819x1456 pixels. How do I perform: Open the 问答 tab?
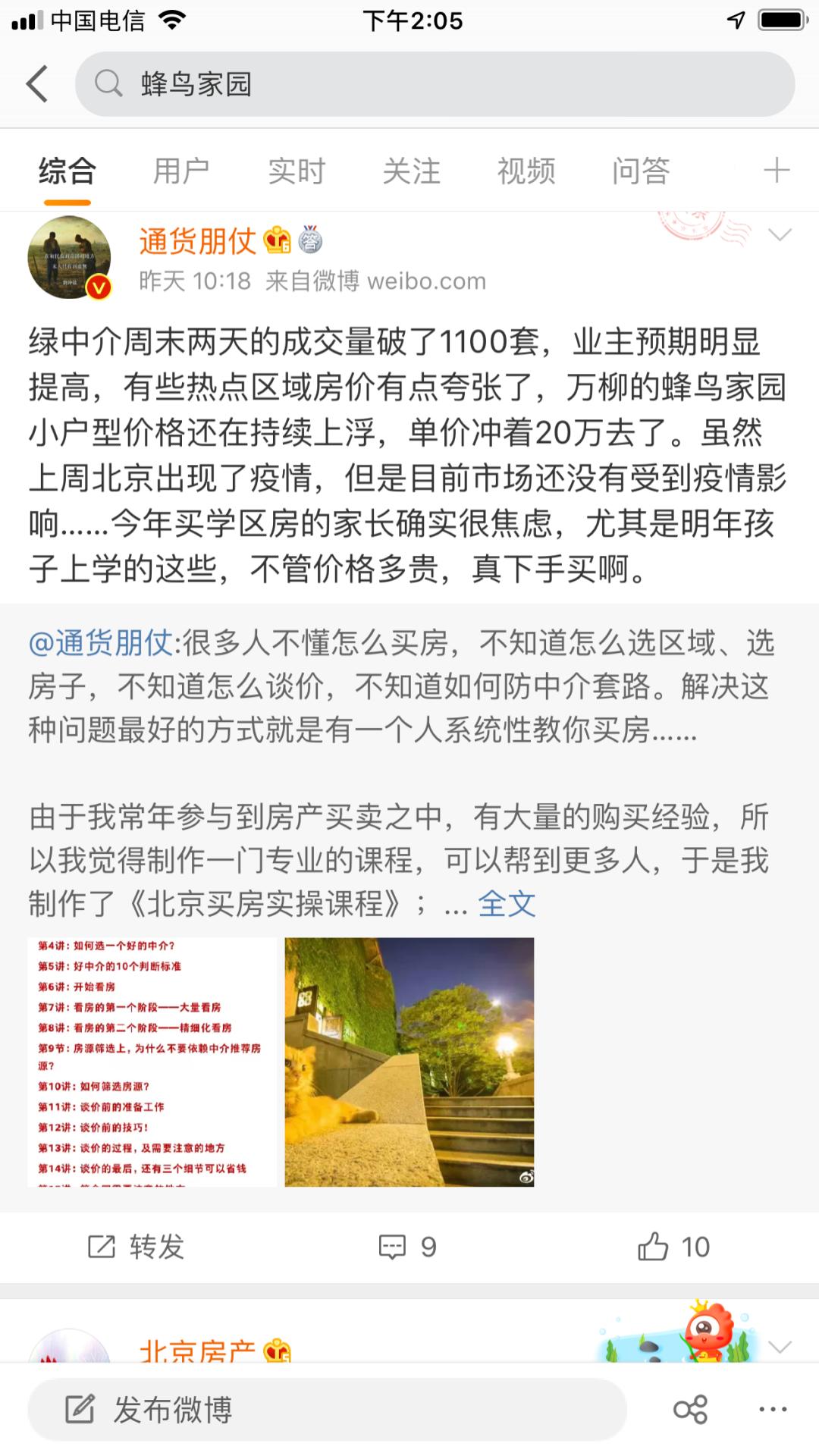click(642, 171)
